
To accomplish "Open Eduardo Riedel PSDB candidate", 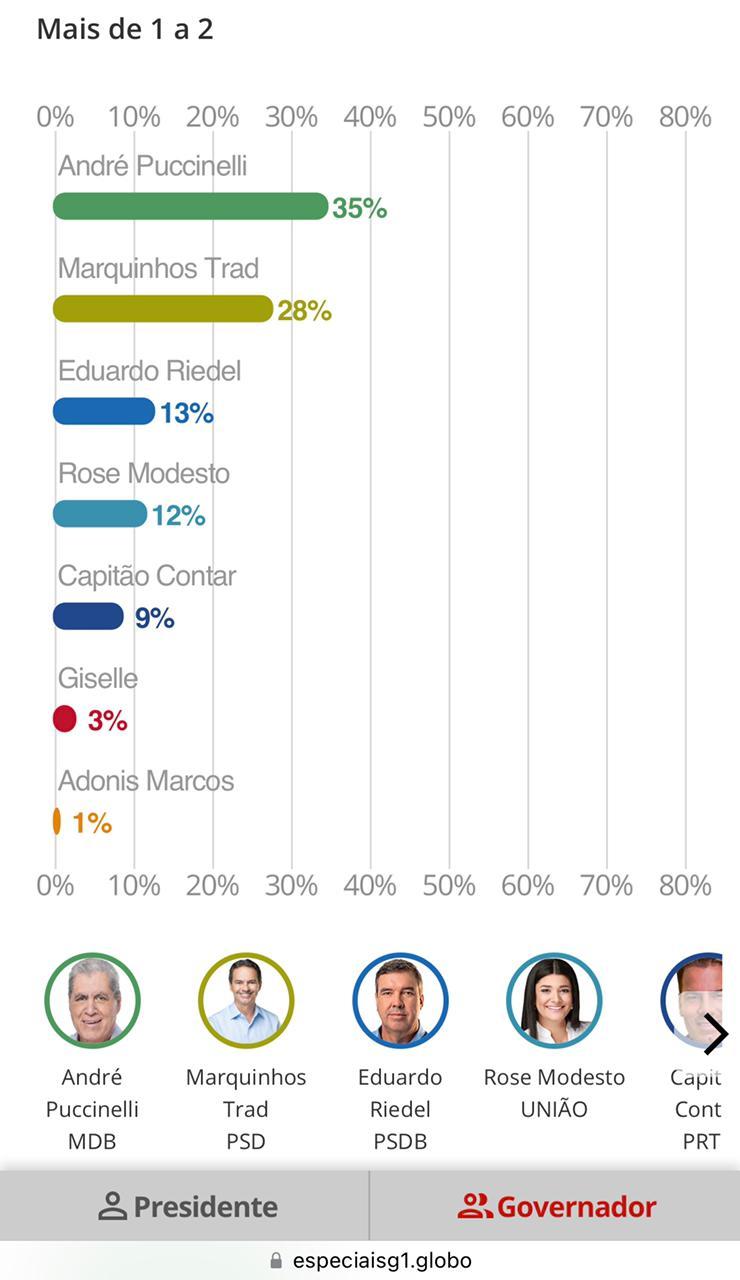I will (400, 1001).
